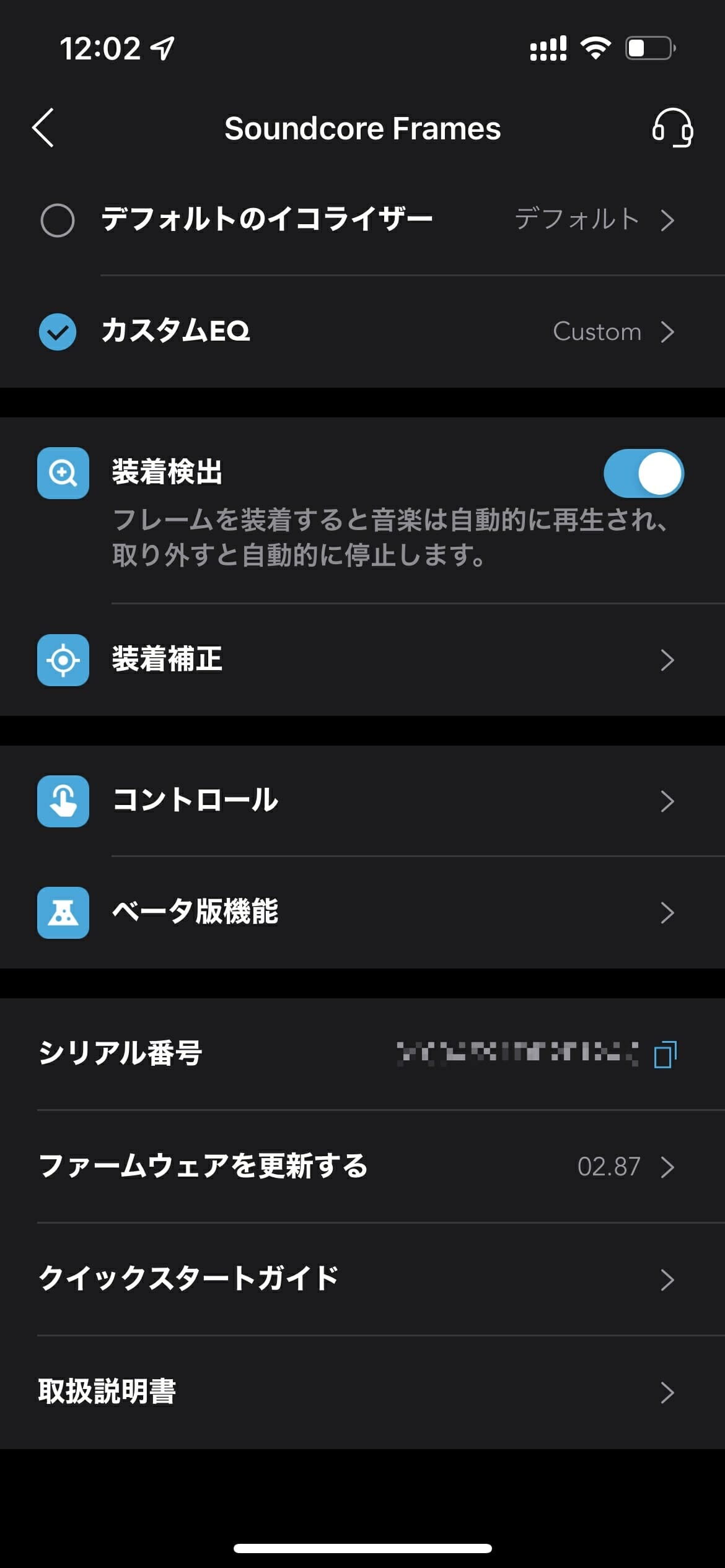Open ファームウェアを更新する
The height and width of the screenshot is (1568, 725).
362,1167
